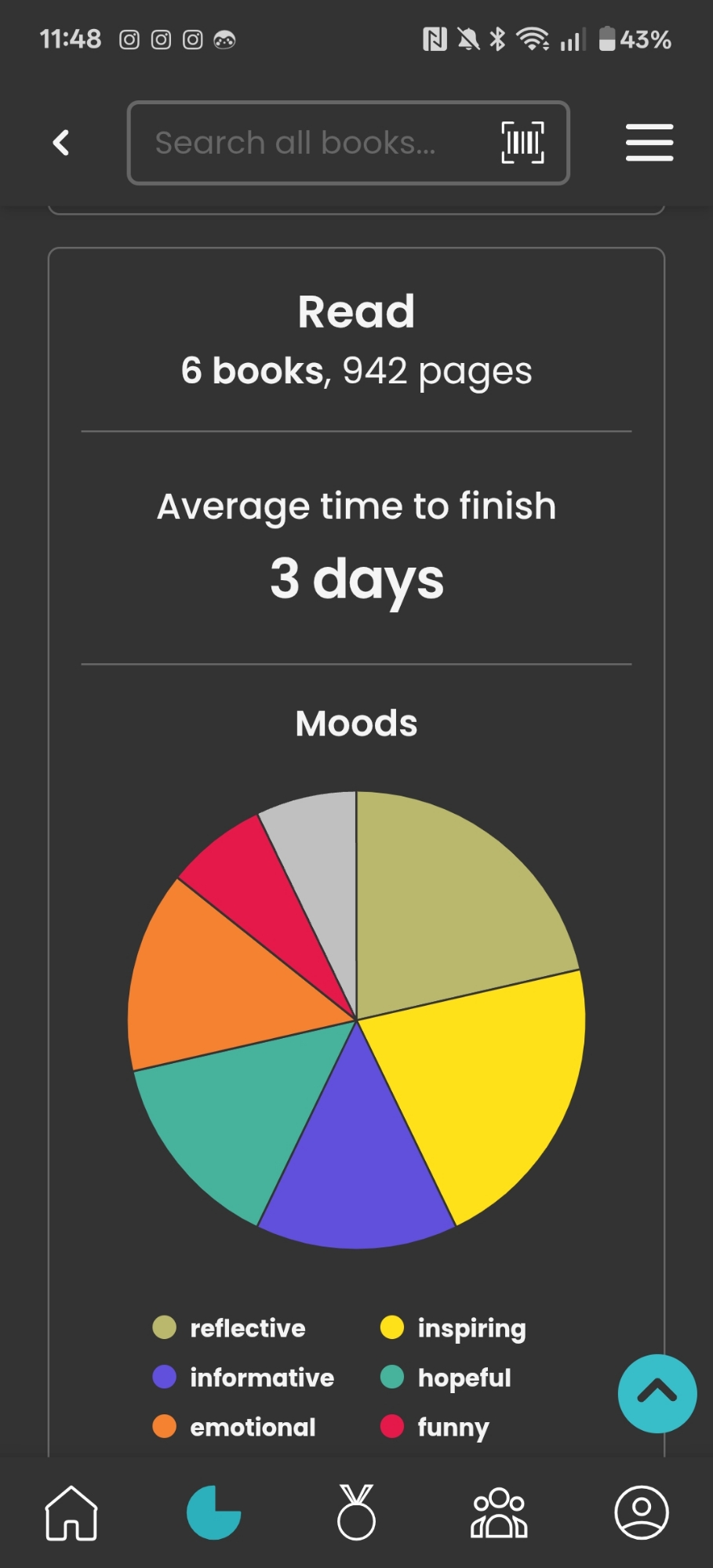Open the Stats pie chart tab
The width and height of the screenshot is (713, 1568).
[213, 1512]
